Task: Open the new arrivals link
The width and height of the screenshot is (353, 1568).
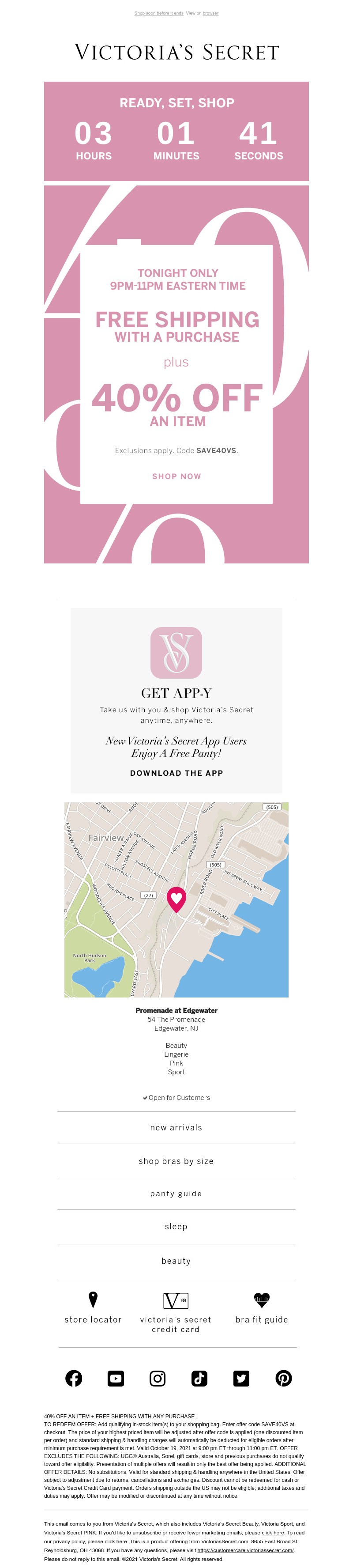Action: (176, 1127)
